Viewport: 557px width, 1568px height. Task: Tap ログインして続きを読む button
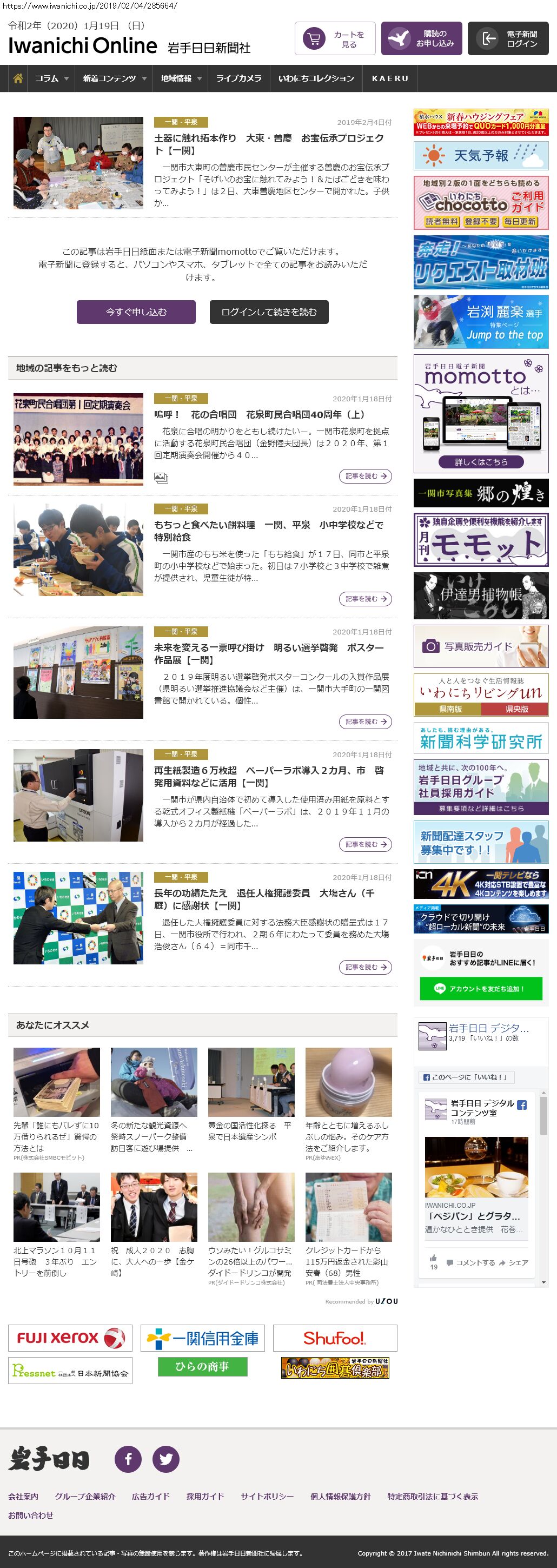269,312
